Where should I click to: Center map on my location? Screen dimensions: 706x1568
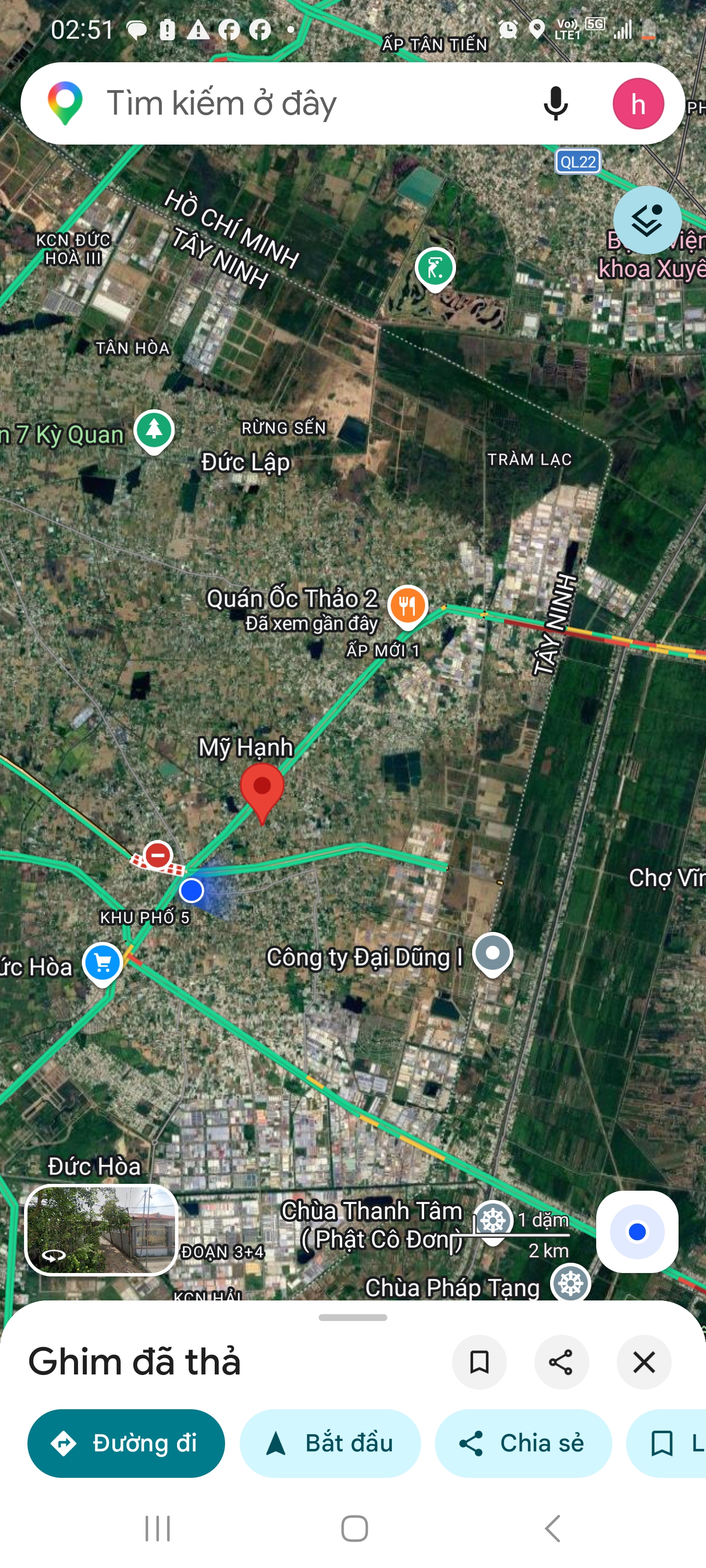pyautogui.click(x=637, y=1231)
